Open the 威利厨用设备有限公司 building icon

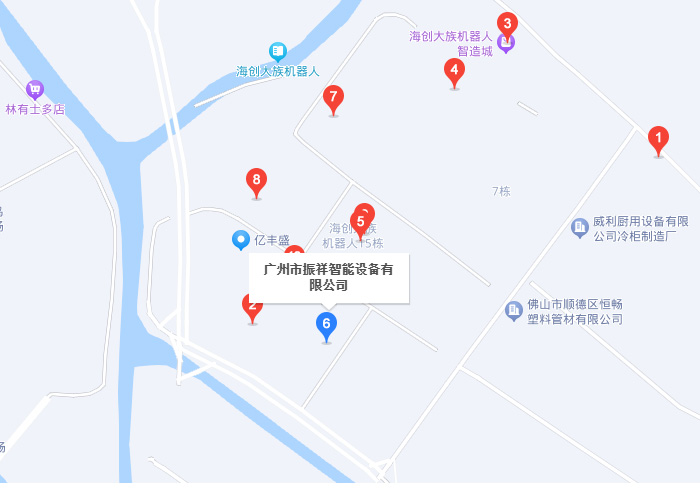[579, 228]
